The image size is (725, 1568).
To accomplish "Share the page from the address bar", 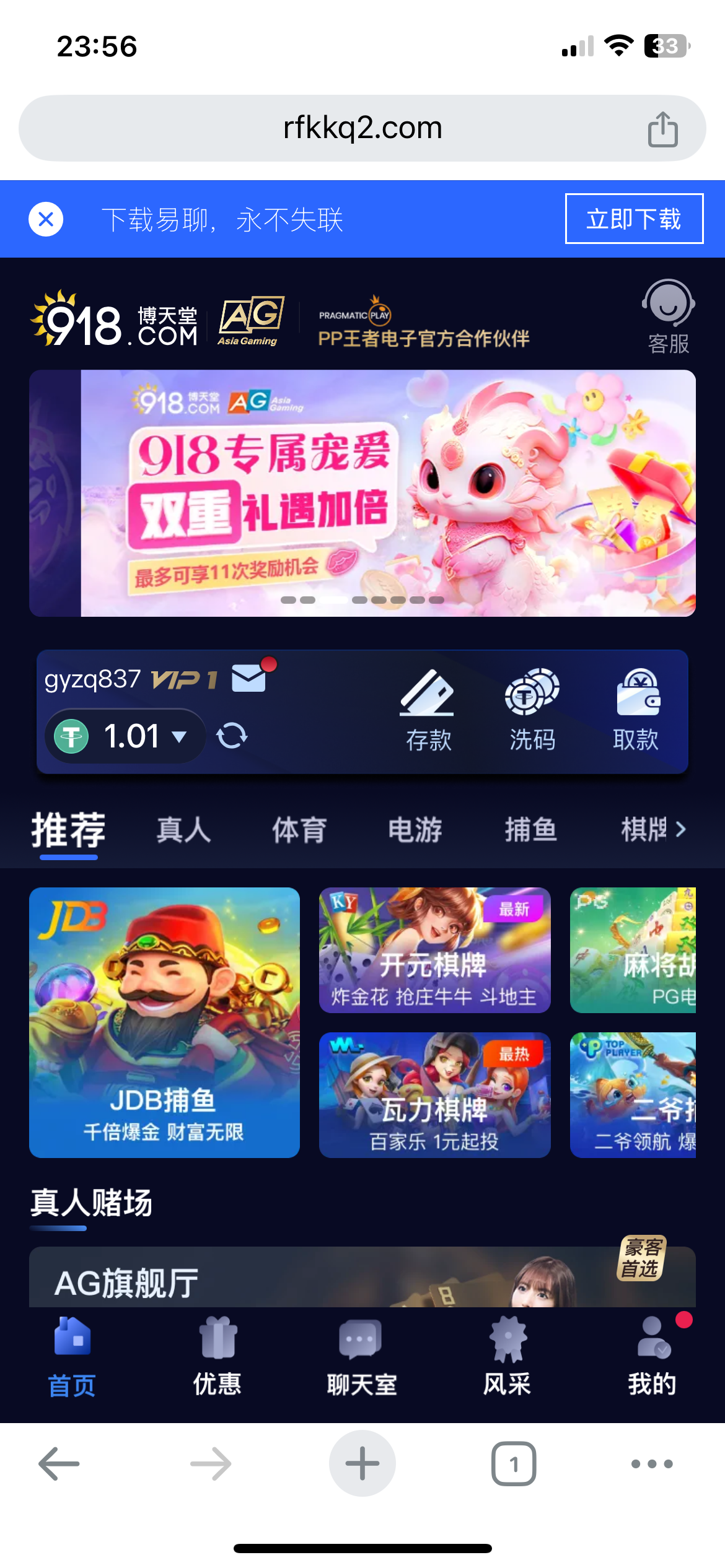I will pyautogui.click(x=662, y=129).
